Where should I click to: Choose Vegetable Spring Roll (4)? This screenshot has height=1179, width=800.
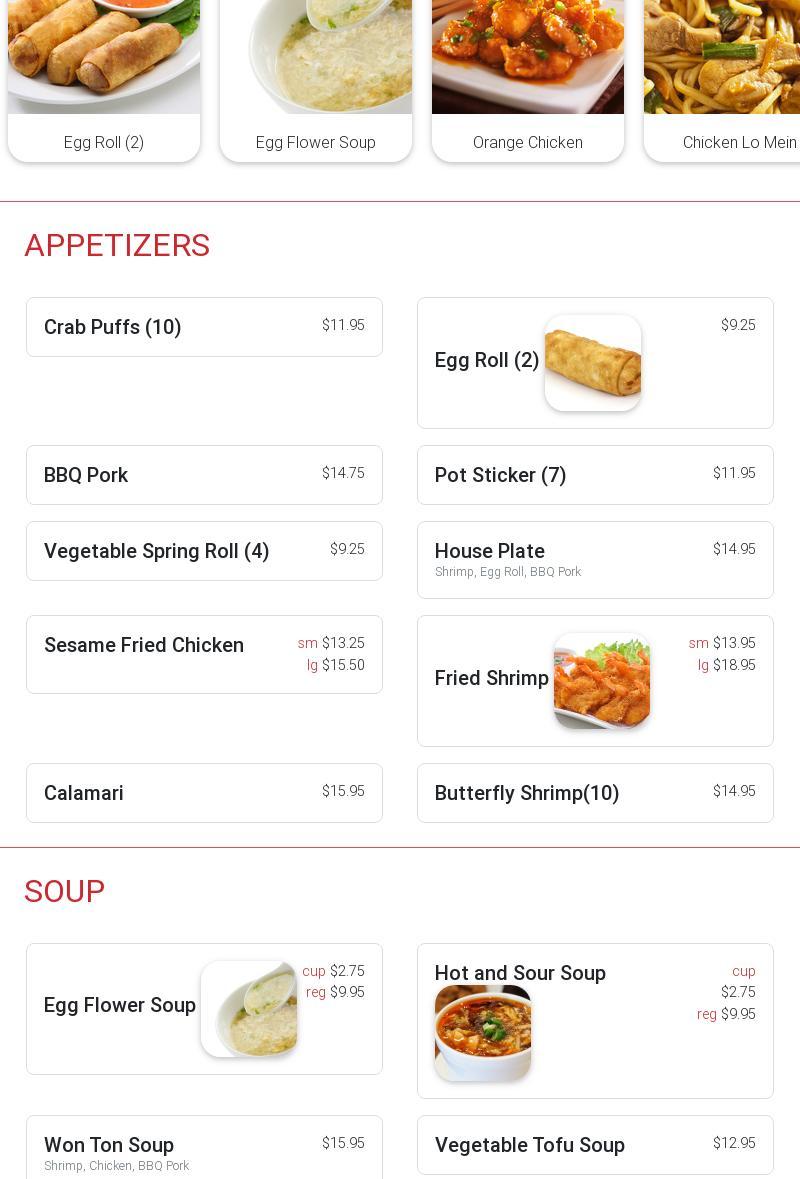pyautogui.click(x=204, y=551)
